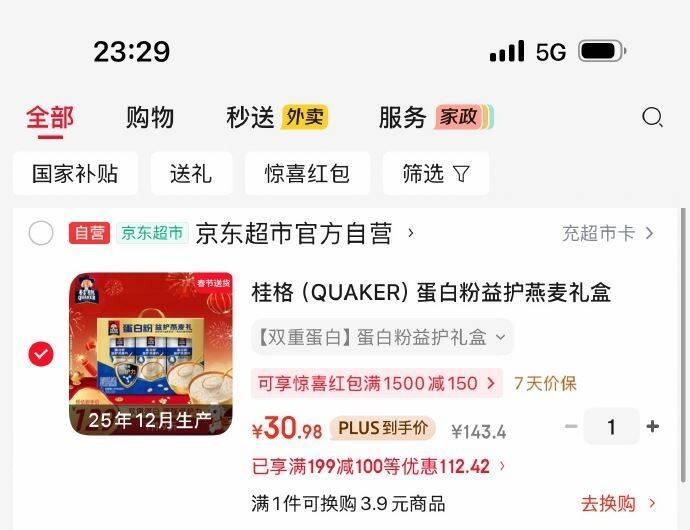
Task: View the 满199减100 discount details
Action: coord(378,466)
